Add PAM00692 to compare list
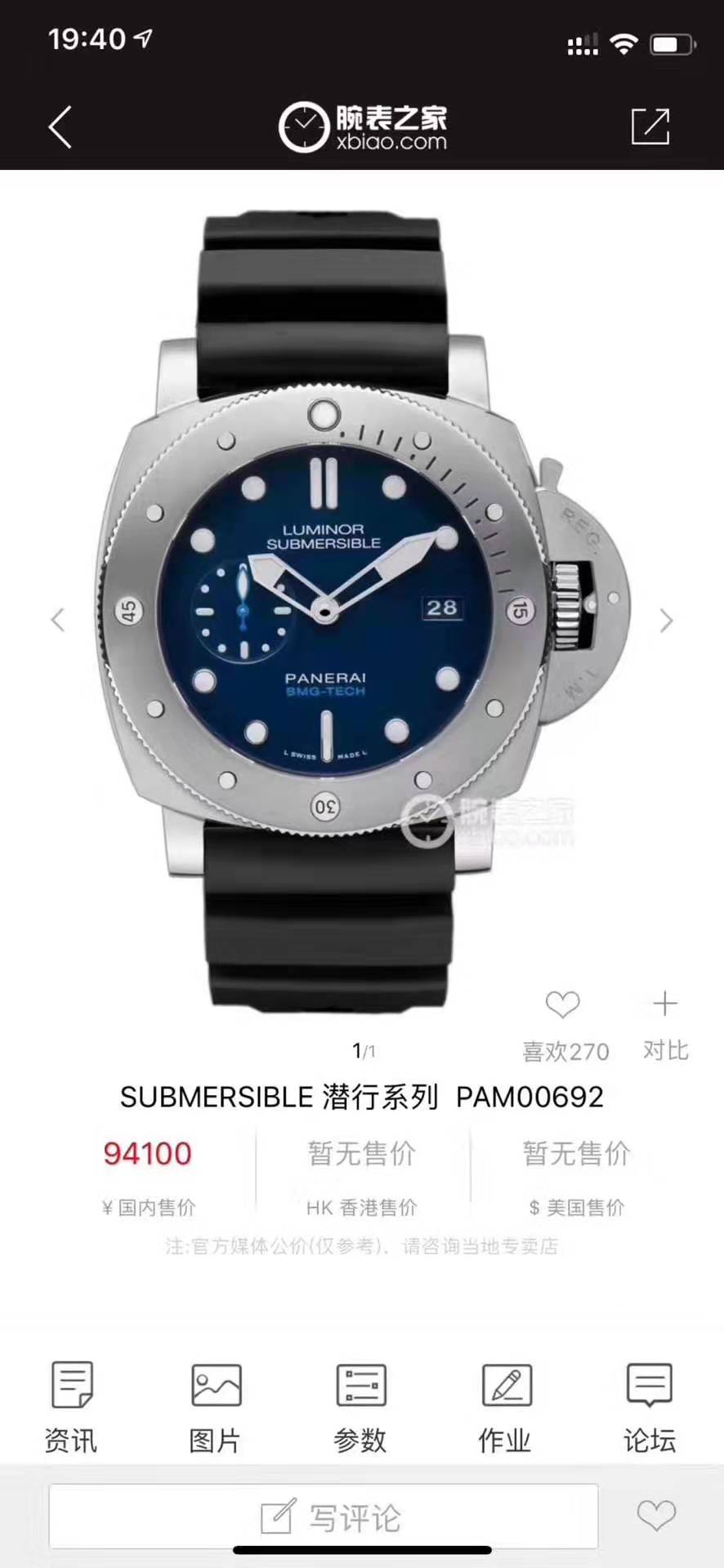 click(665, 1005)
